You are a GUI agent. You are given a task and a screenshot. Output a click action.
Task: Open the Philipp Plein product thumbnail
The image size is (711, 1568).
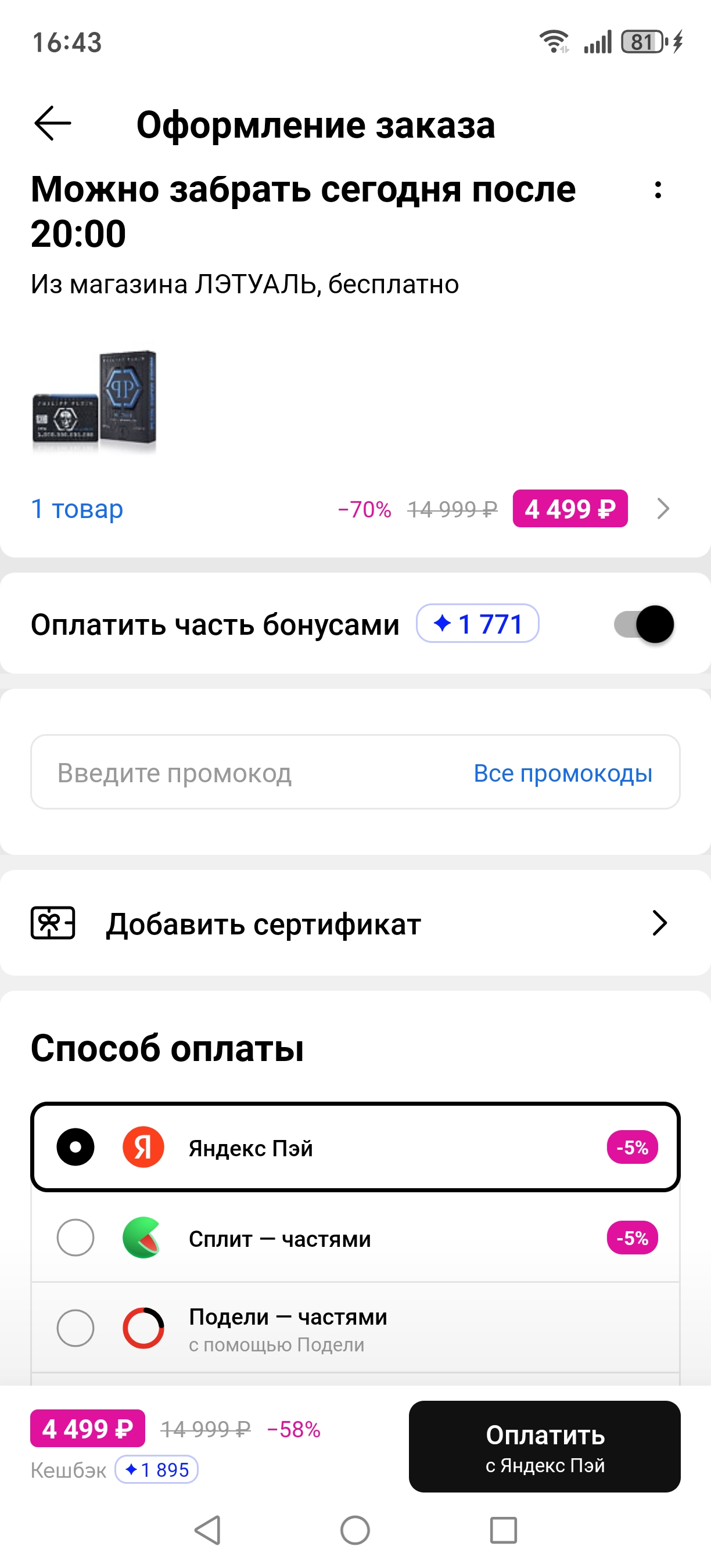tap(94, 402)
